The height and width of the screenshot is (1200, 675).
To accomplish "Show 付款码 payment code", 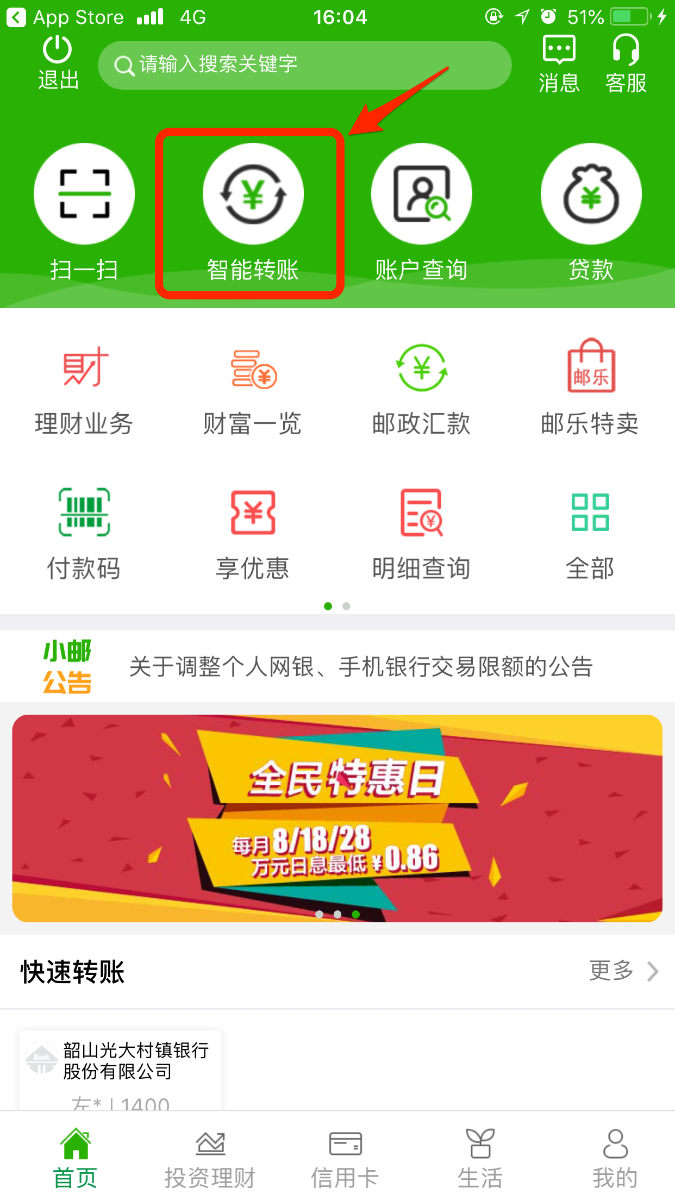I will click(x=84, y=534).
